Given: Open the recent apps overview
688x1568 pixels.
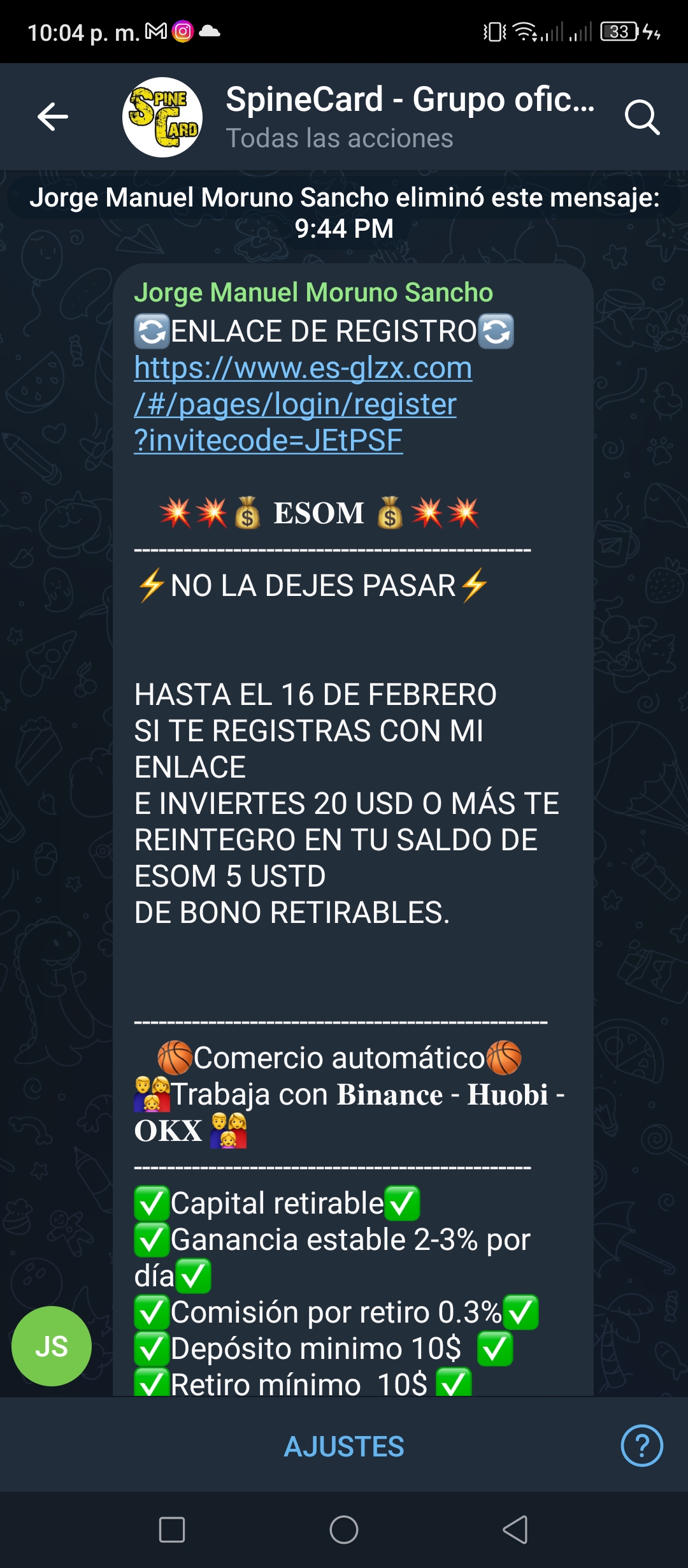Looking at the screenshot, I should 172,1530.
